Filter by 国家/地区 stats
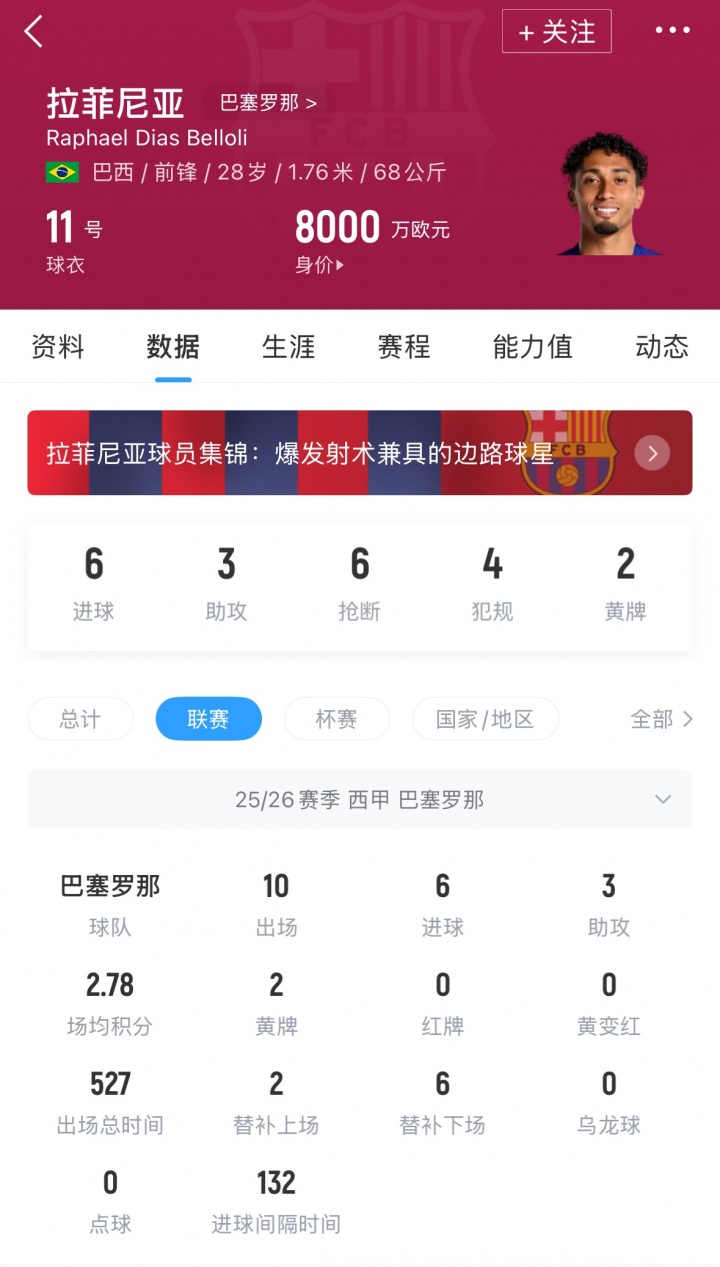The image size is (720, 1267). point(485,719)
